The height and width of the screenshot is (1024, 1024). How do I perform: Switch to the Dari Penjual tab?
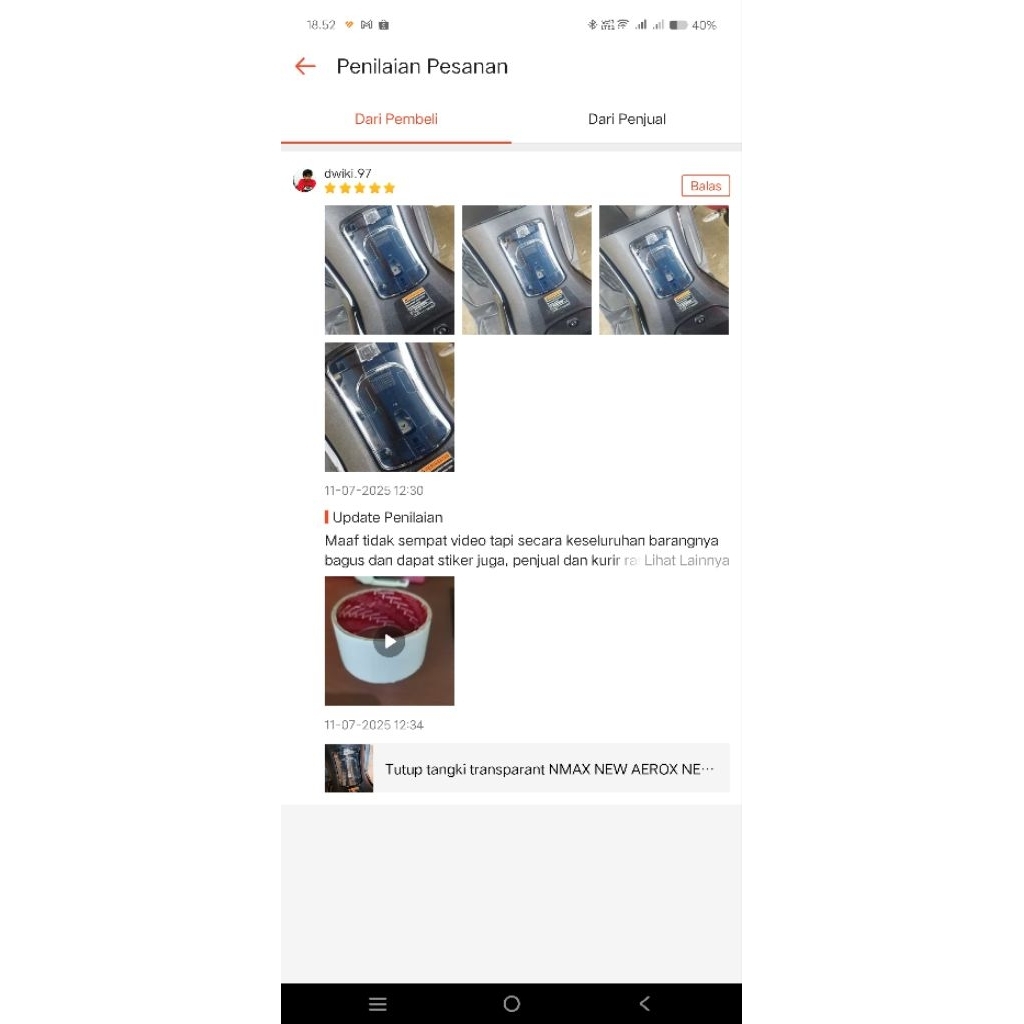pyautogui.click(x=626, y=119)
